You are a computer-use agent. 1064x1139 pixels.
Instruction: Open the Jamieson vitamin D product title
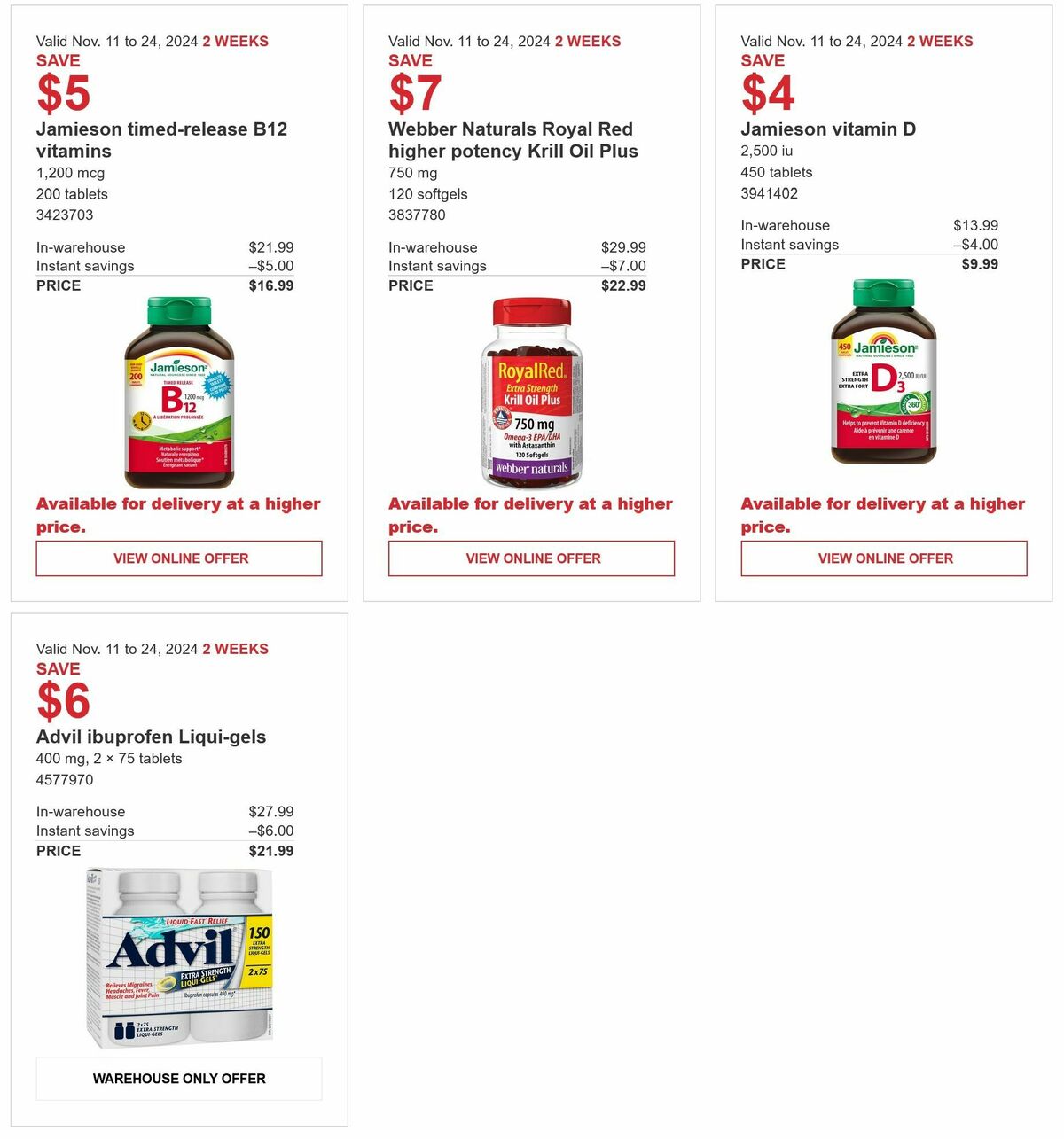(829, 129)
